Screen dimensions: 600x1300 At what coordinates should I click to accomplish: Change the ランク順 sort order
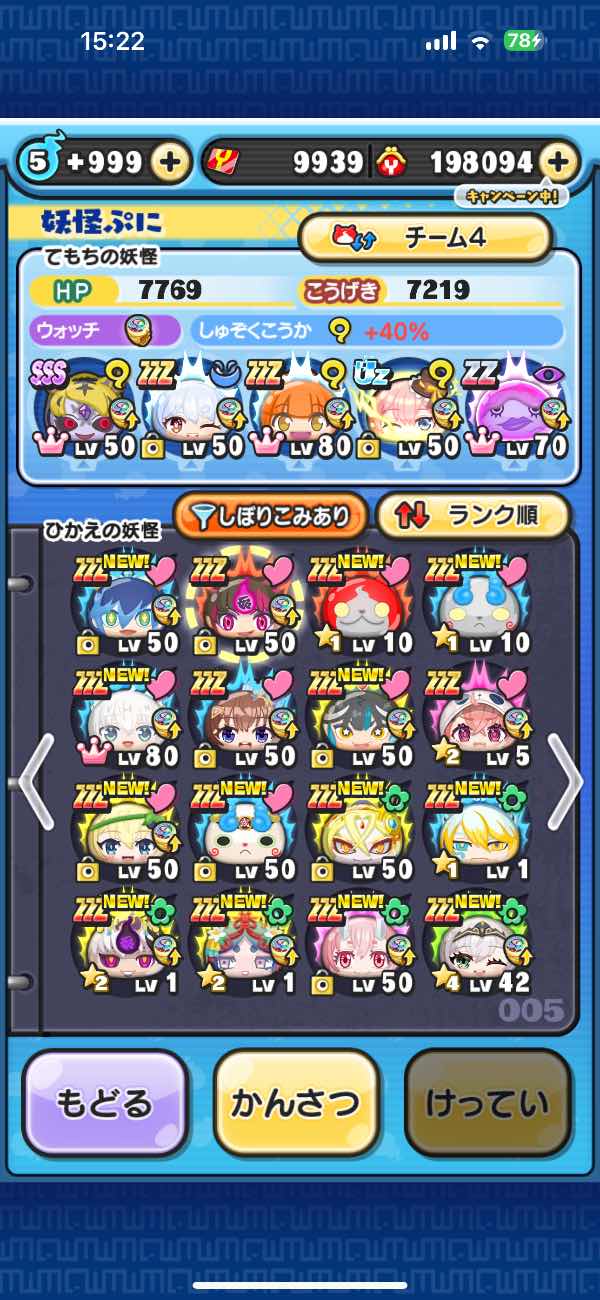(x=472, y=516)
